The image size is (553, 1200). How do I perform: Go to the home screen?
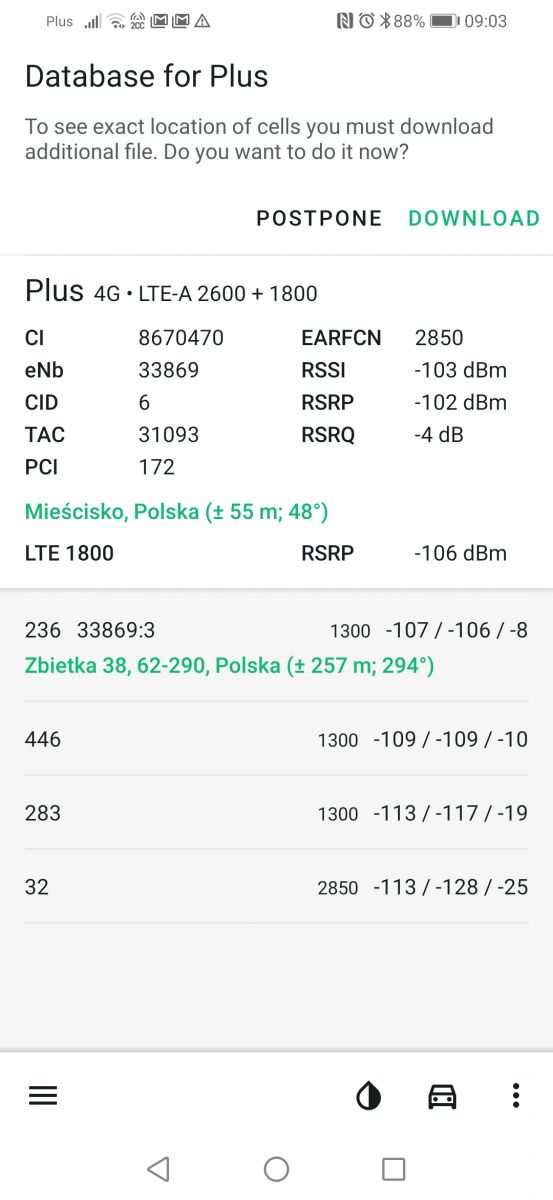coord(276,1169)
